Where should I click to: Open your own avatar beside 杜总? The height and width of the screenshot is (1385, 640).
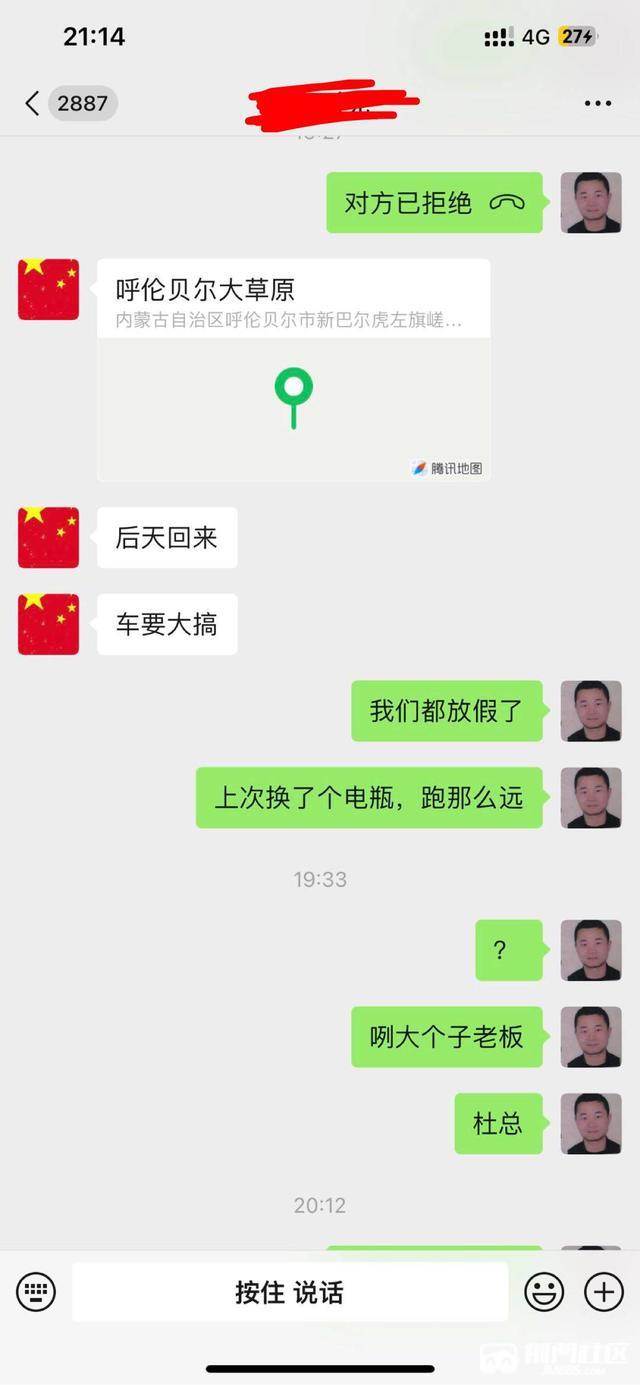coord(590,1124)
